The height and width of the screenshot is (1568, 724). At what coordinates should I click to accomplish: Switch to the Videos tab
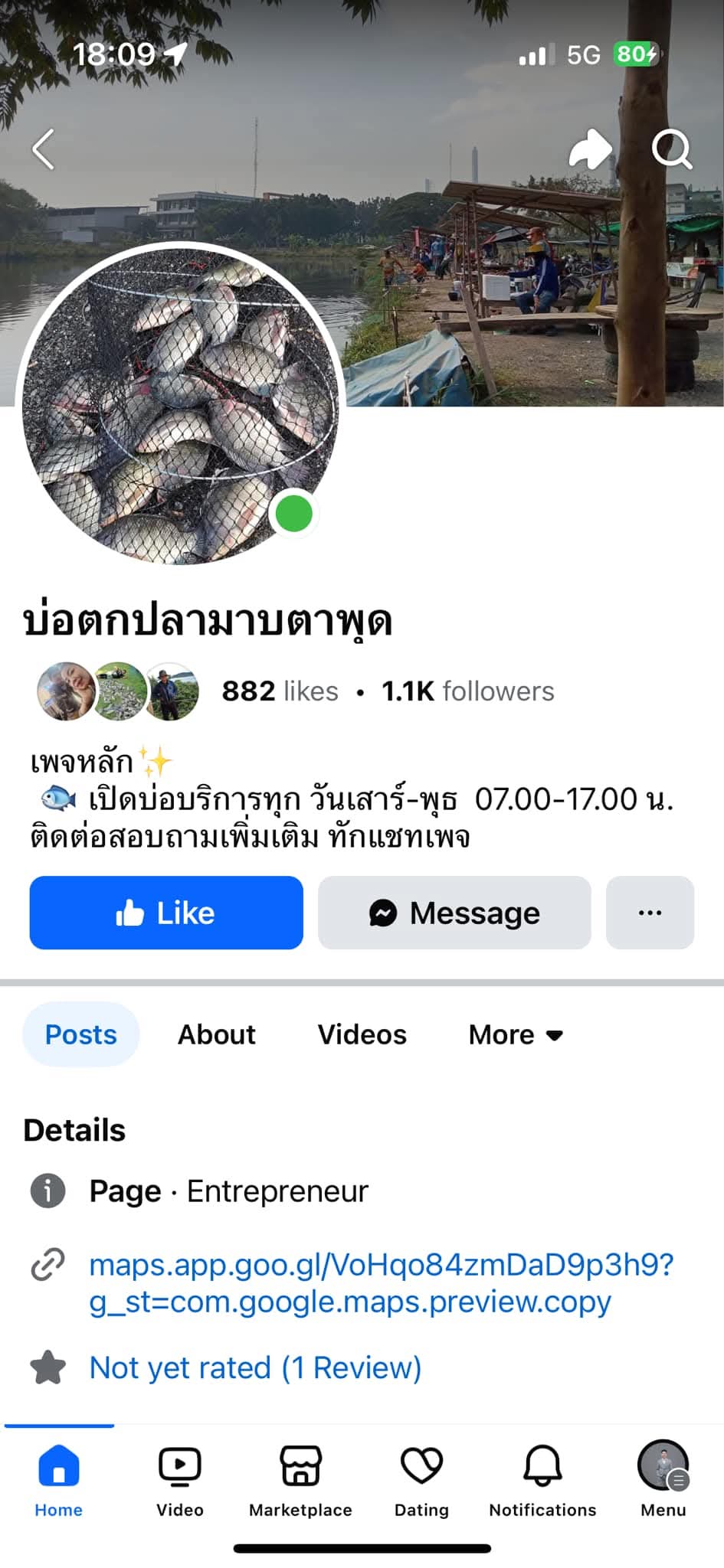tap(362, 1034)
